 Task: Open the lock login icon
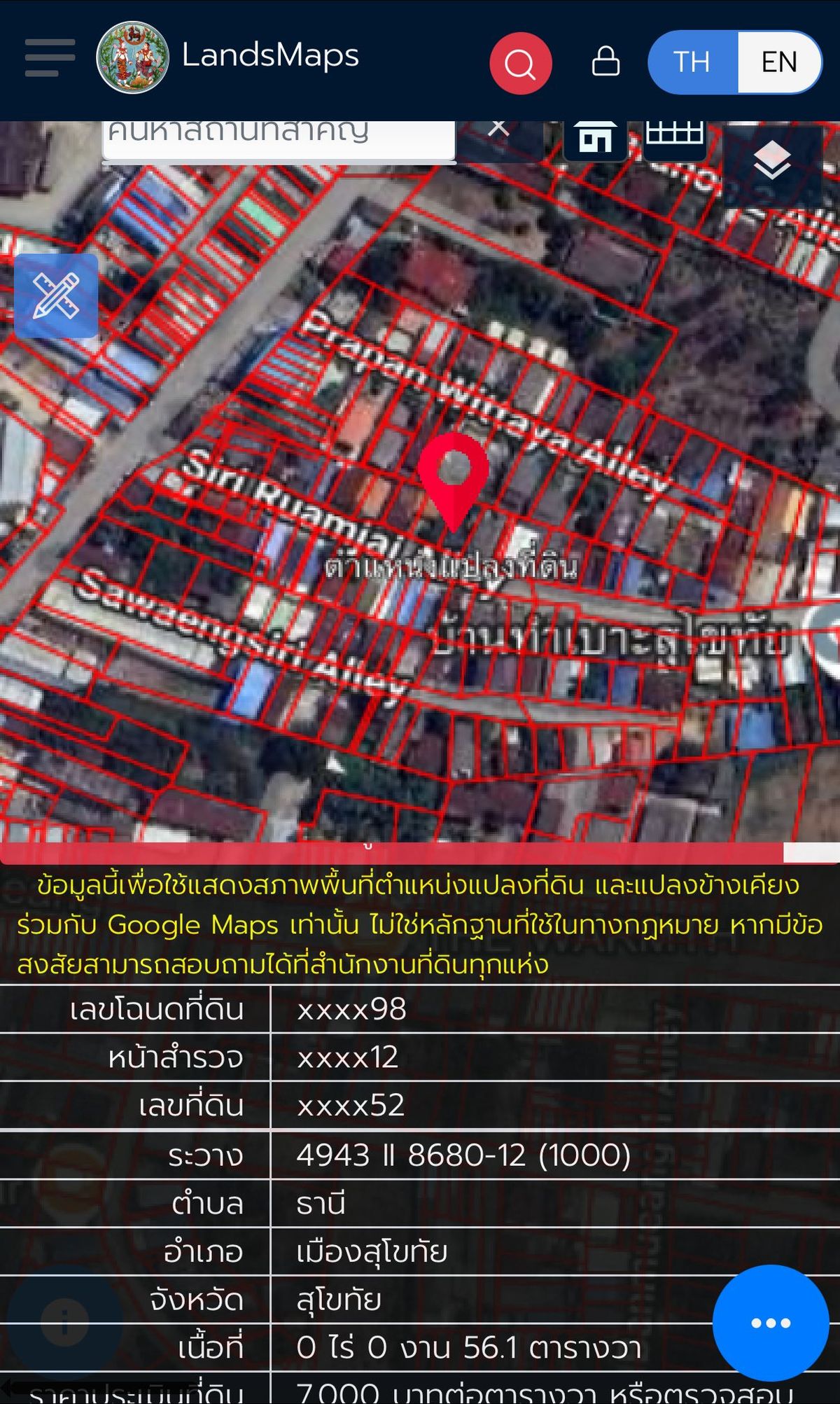tap(605, 62)
